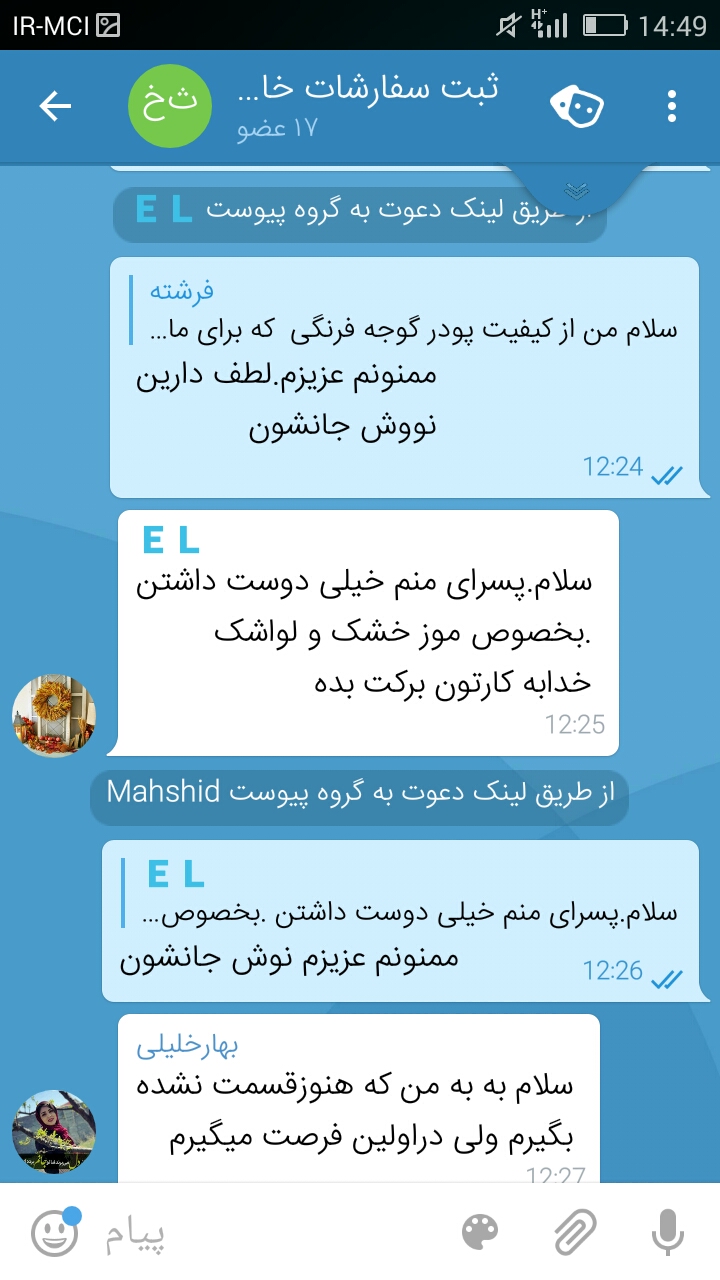Open the theme palette icon
Image resolution: width=720 pixels, height=1280 pixels.
pyautogui.click(x=480, y=1233)
